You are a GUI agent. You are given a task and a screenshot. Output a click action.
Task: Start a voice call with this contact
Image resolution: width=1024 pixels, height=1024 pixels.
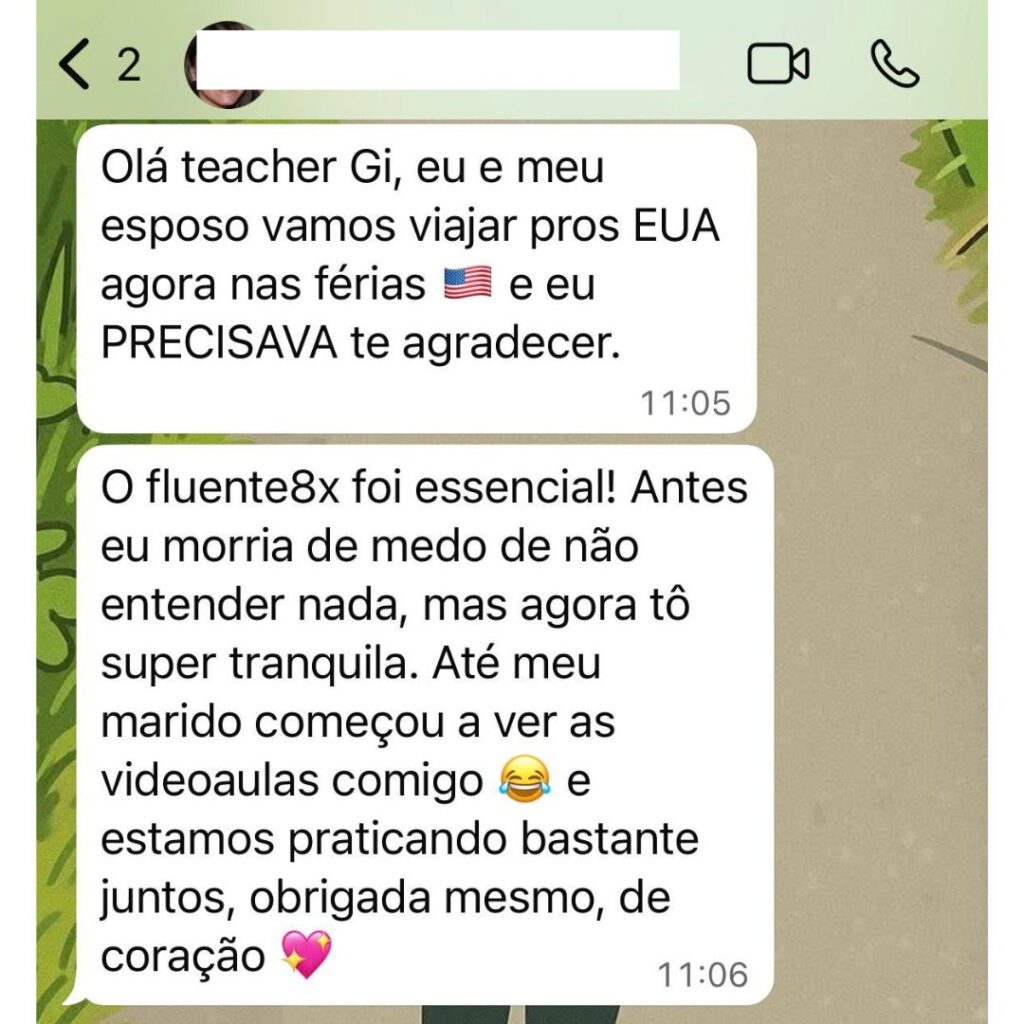894,65
